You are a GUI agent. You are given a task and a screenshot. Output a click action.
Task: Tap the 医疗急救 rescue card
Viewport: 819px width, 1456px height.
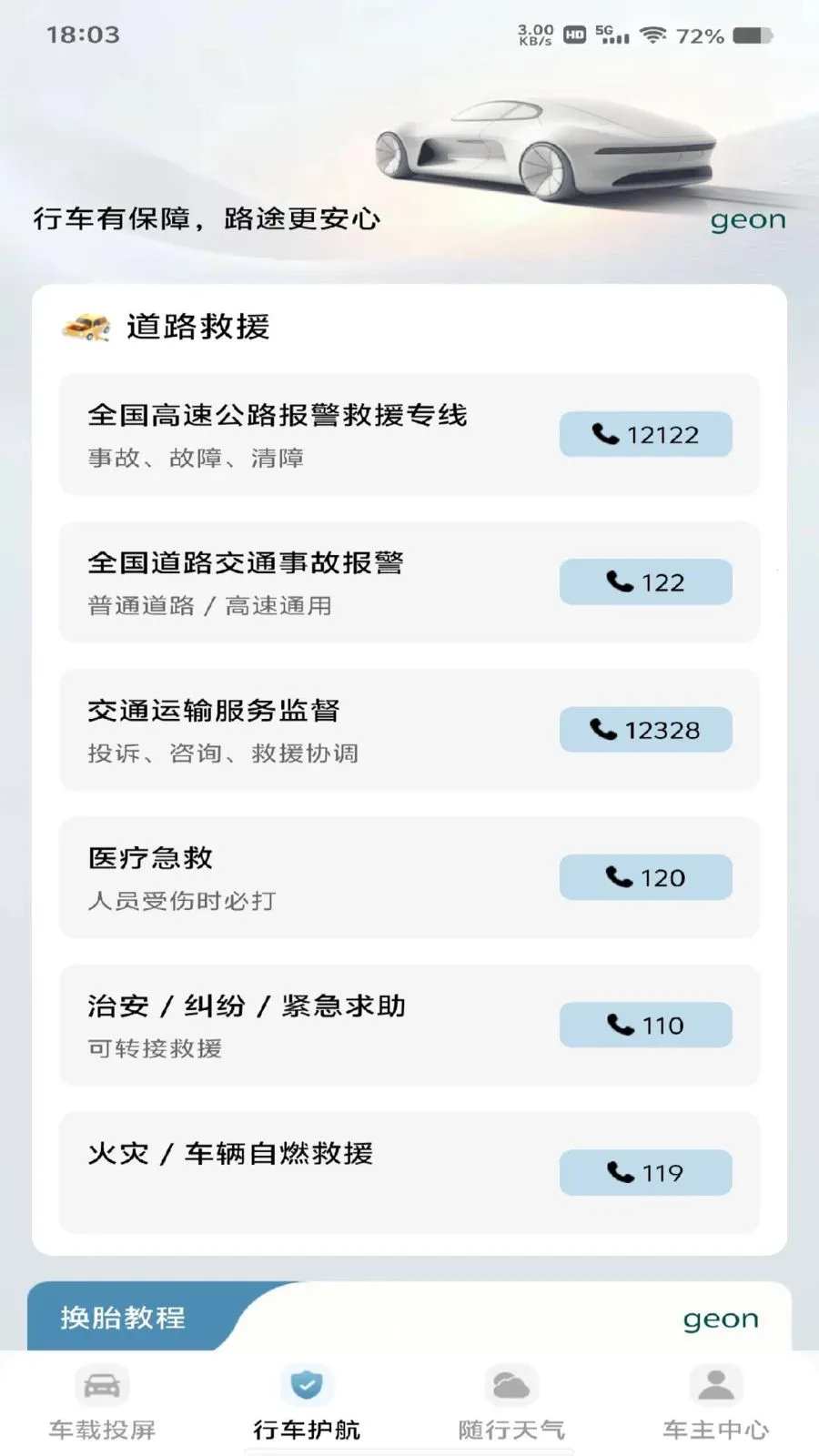pyautogui.click(x=273, y=877)
